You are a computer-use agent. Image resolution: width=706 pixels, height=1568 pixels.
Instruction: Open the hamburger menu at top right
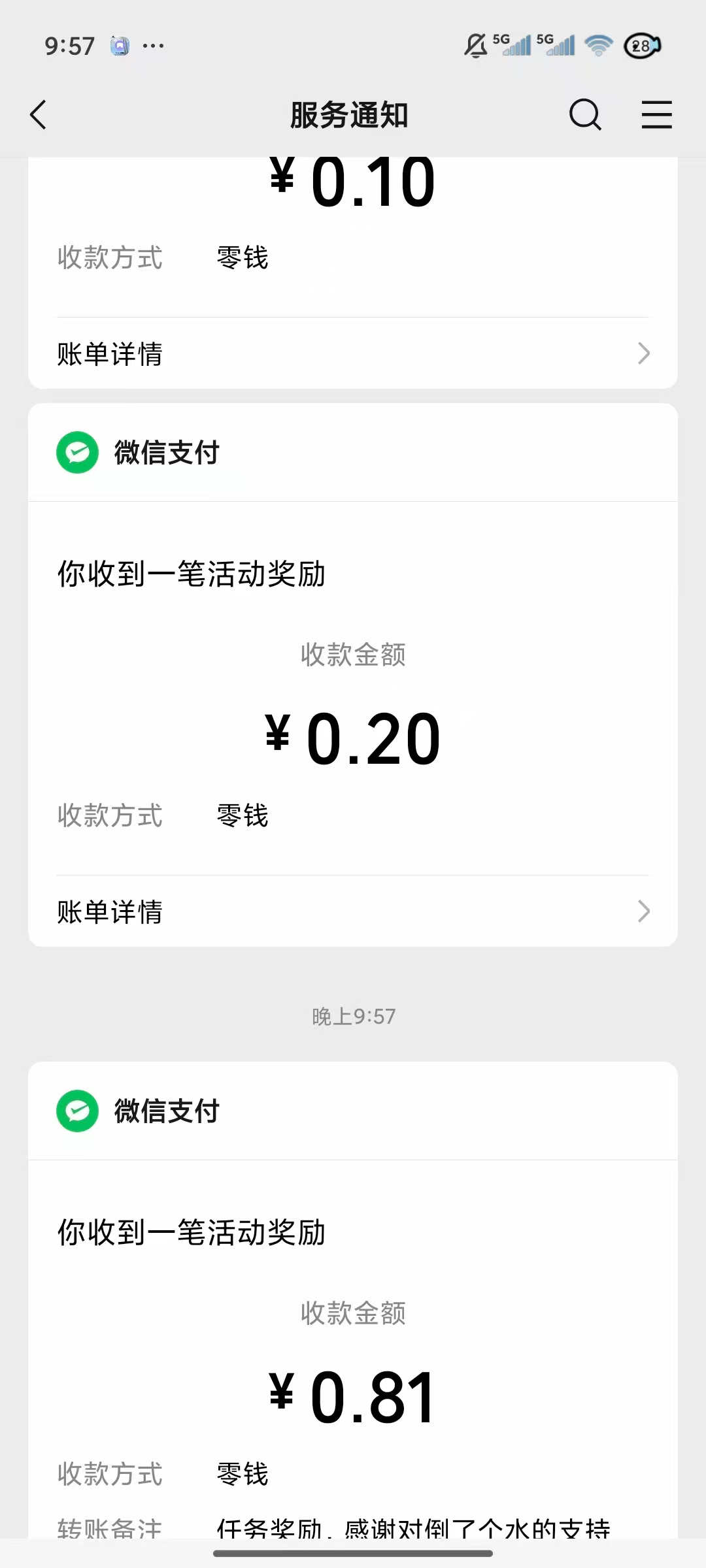pos(657,114)
